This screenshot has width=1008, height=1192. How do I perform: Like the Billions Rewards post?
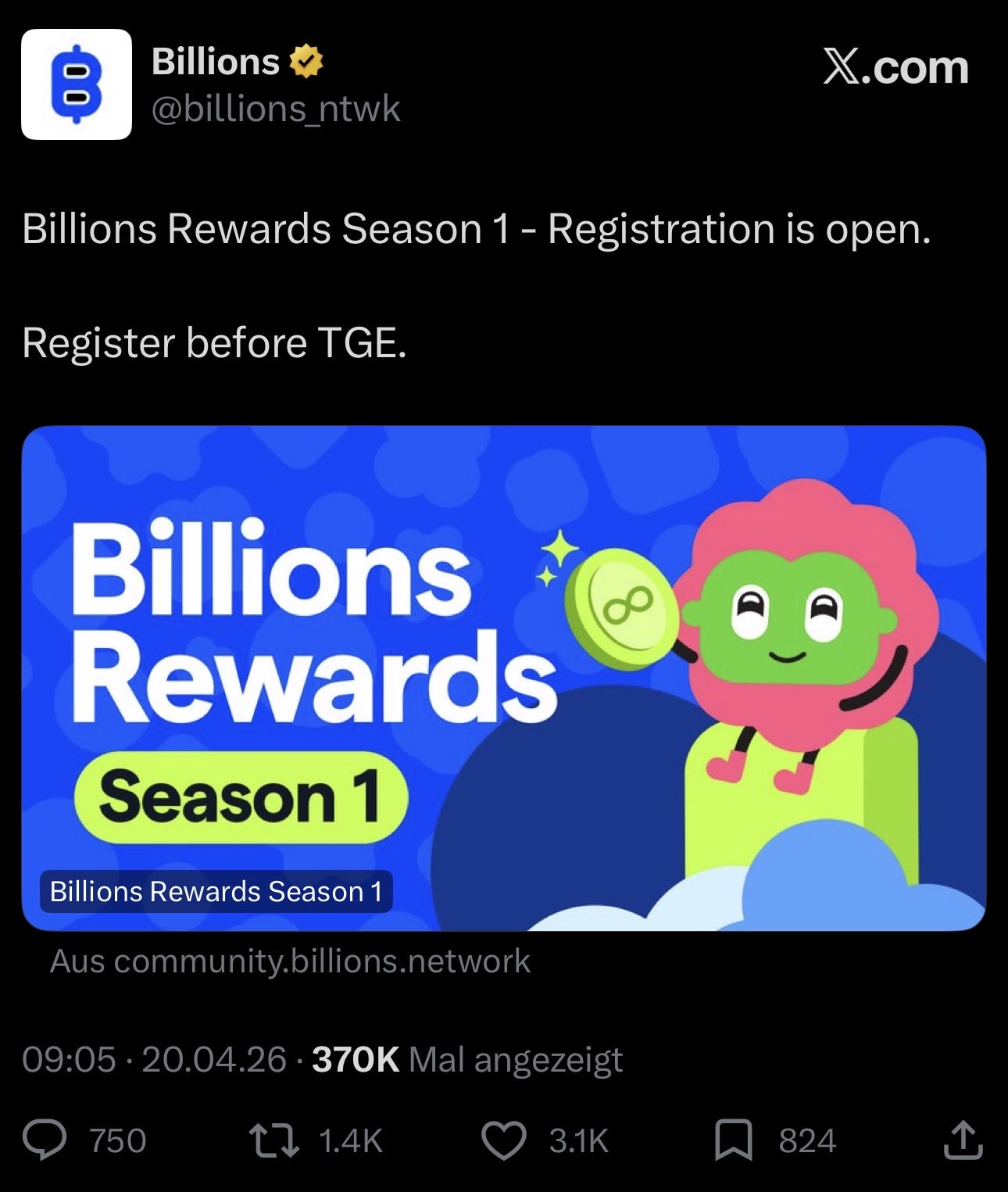[503, 1140]
